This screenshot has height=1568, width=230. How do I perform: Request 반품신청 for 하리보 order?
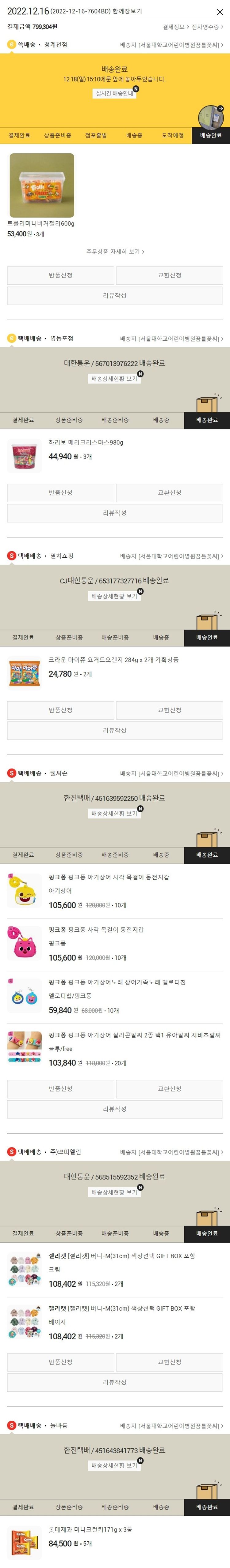(60, 492)
